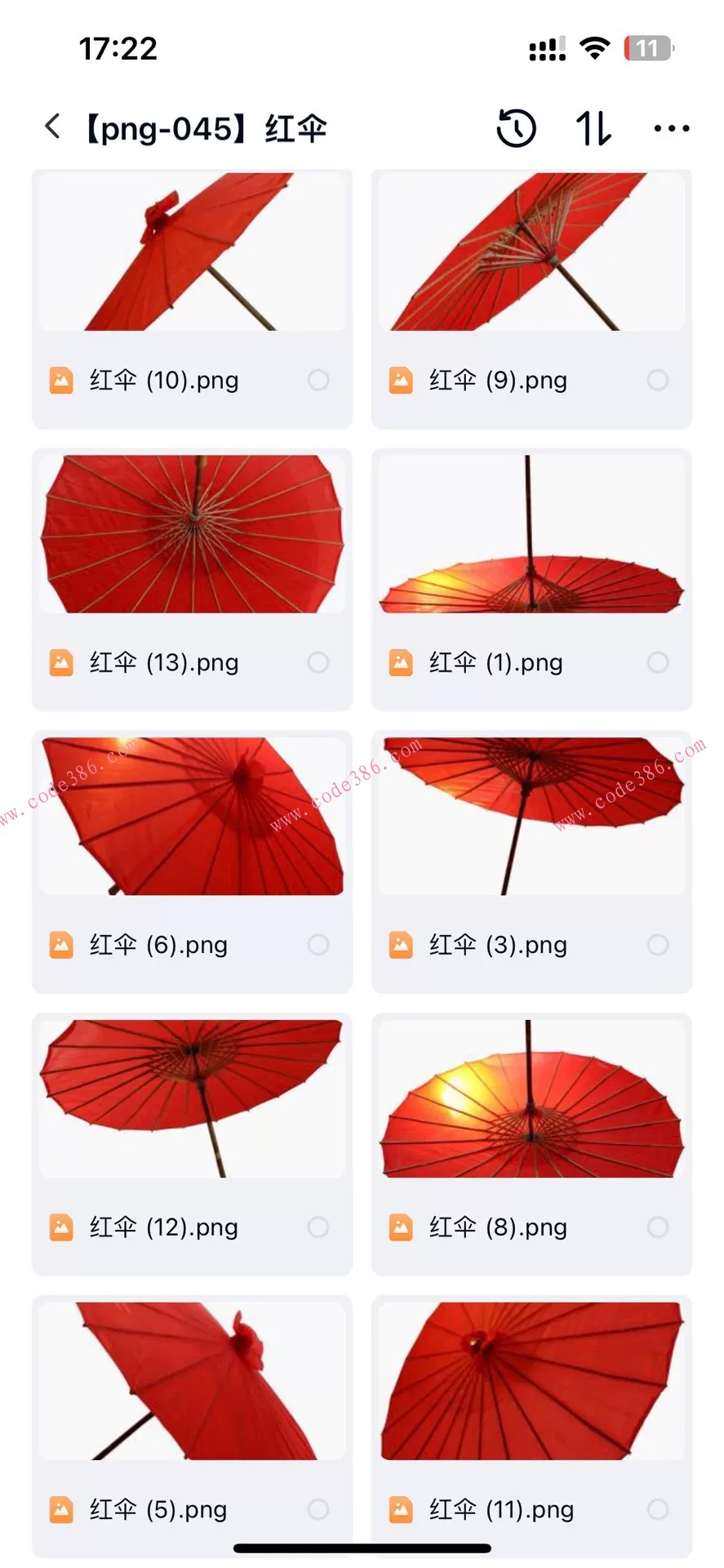Tap the Wi-Fi indicator in status bar

point(595,48)
